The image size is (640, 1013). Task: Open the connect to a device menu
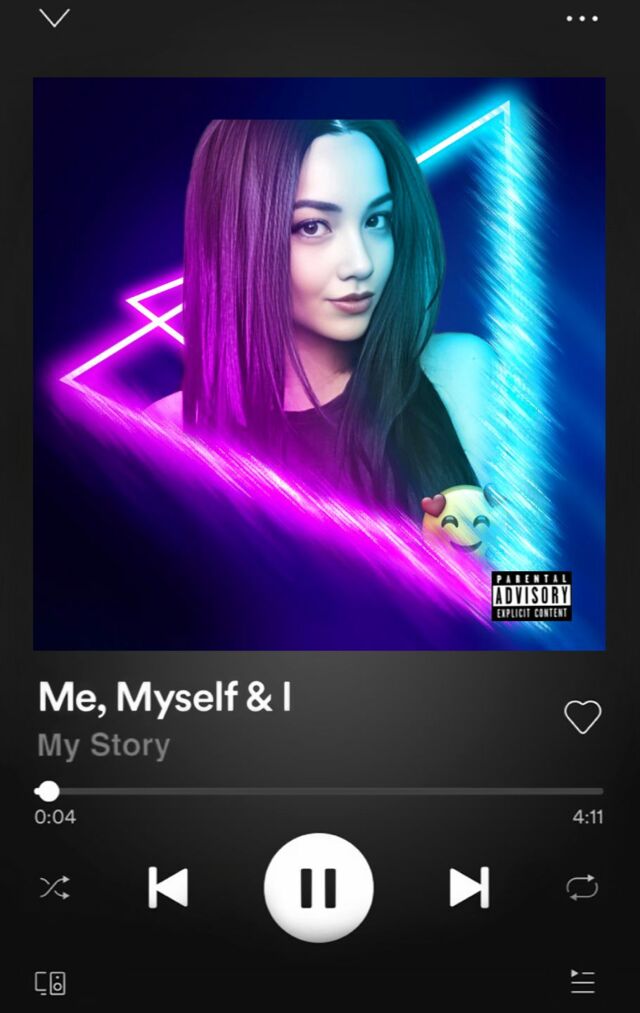click(x=50, y=983)
